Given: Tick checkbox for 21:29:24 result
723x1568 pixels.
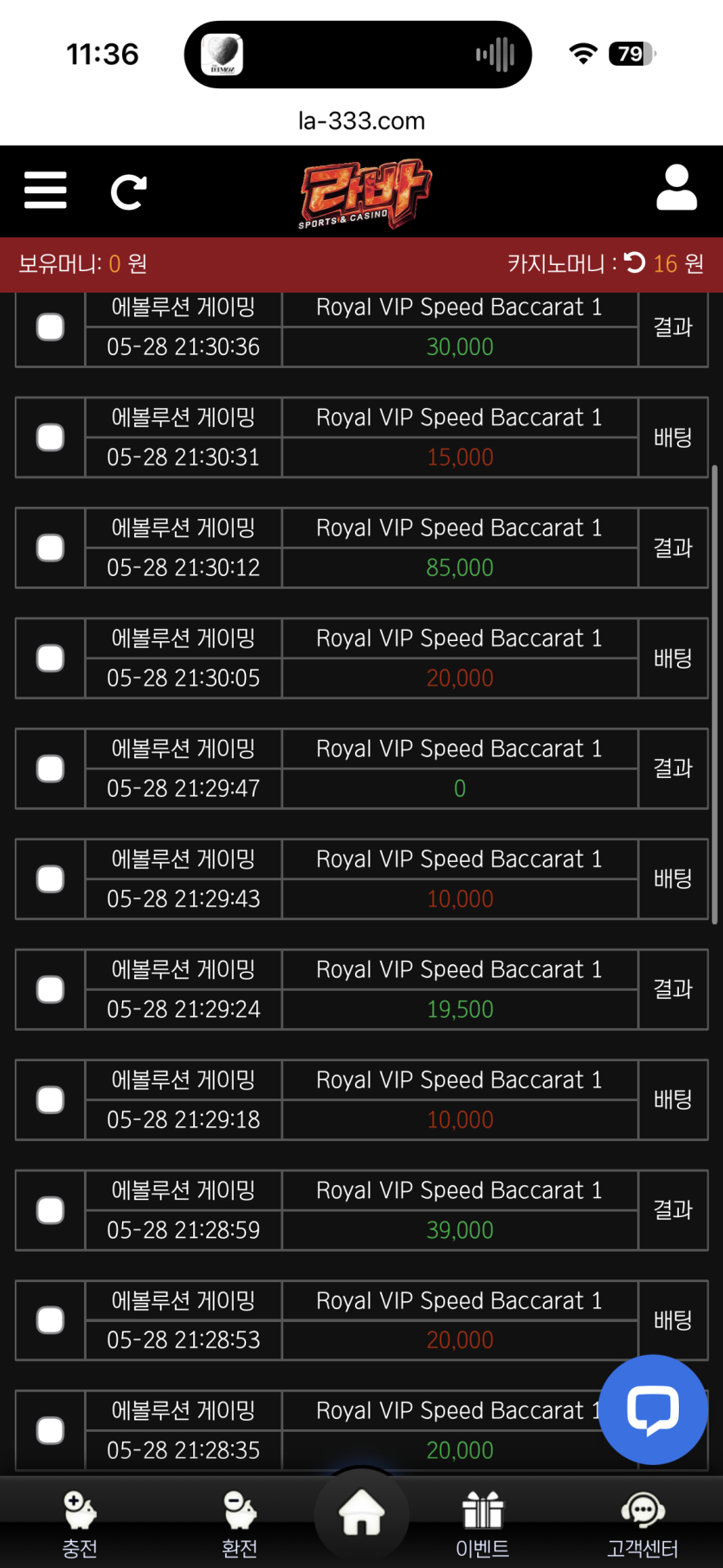Looking at the screenshot, I should [x=50, y=989].
